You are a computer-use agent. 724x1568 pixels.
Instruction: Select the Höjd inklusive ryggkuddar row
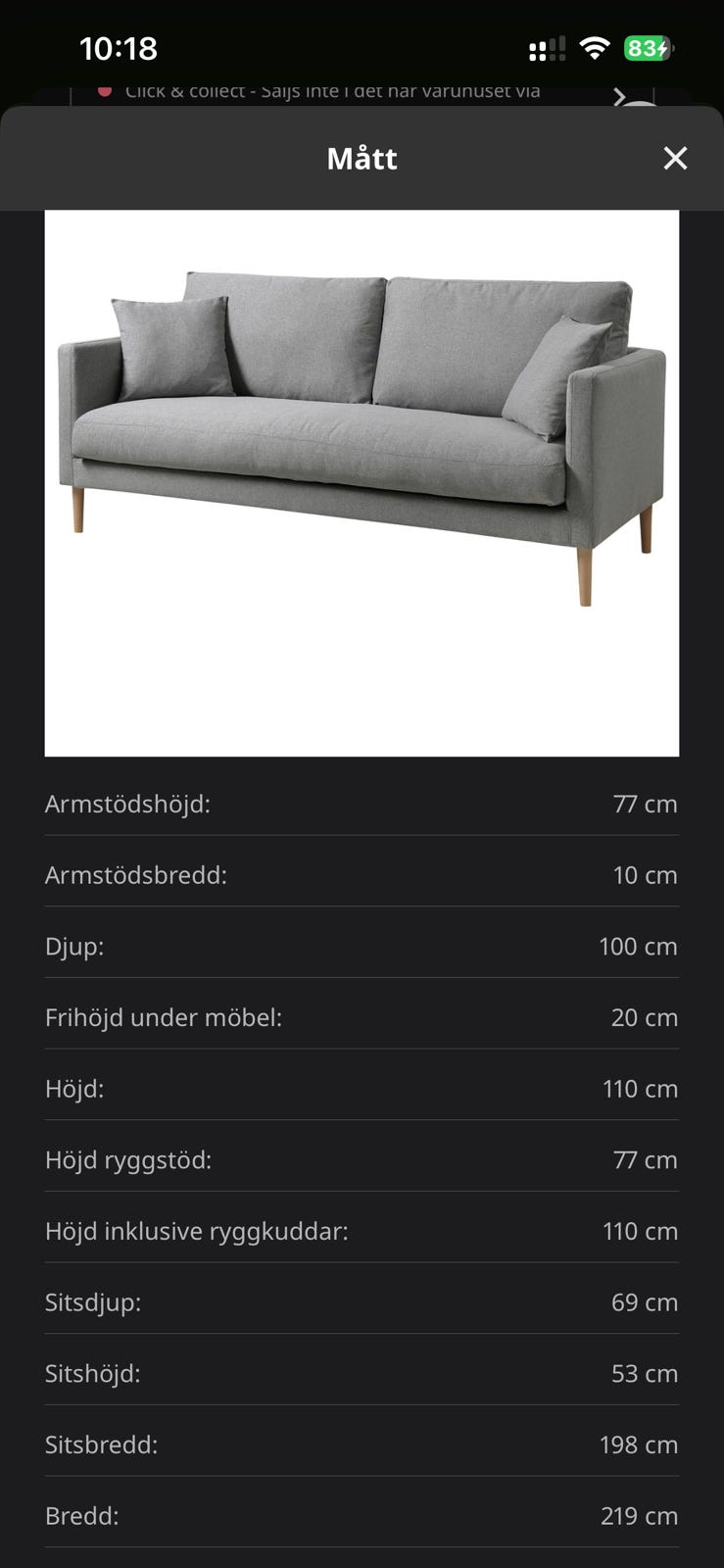point(362,1231)
